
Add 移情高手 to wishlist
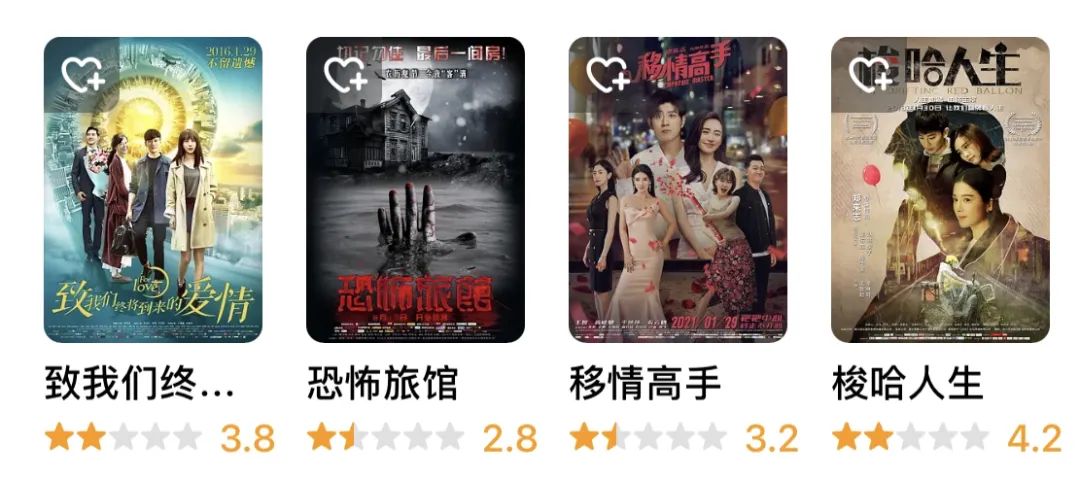click(607, 75)
